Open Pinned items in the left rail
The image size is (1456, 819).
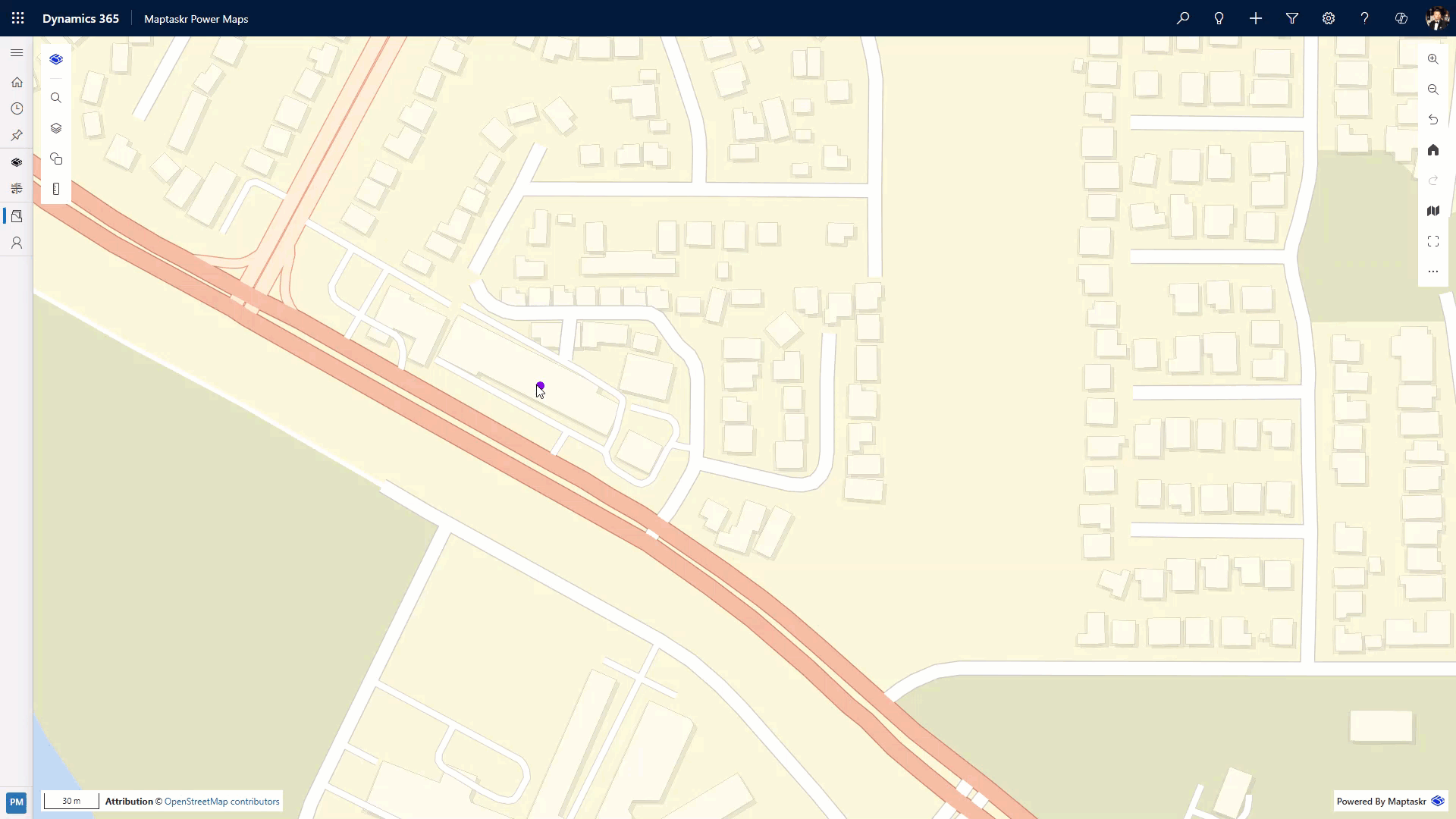(x=17, y=135)
